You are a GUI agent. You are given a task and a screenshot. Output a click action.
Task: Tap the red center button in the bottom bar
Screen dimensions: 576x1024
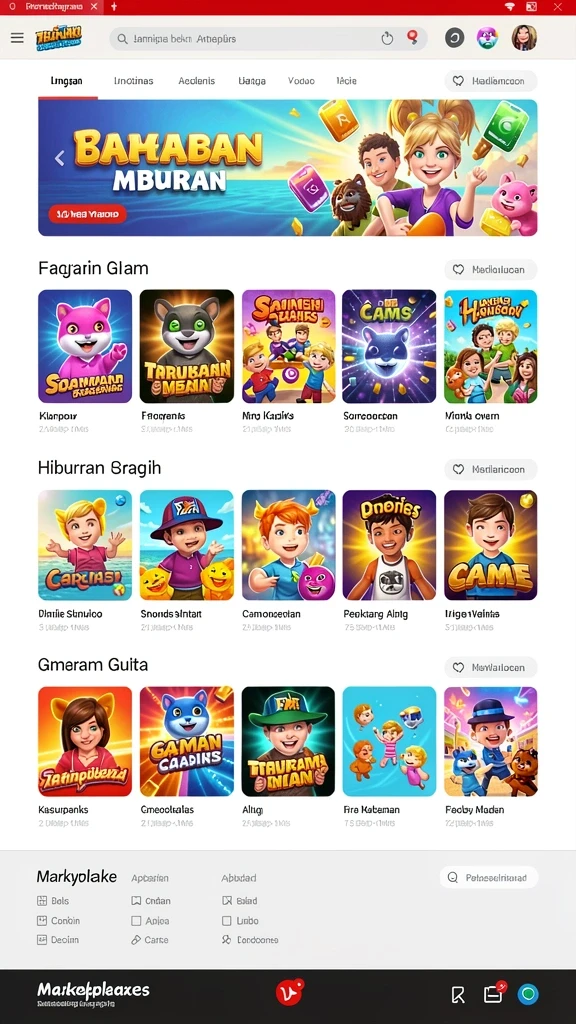(x=288, y=993)
